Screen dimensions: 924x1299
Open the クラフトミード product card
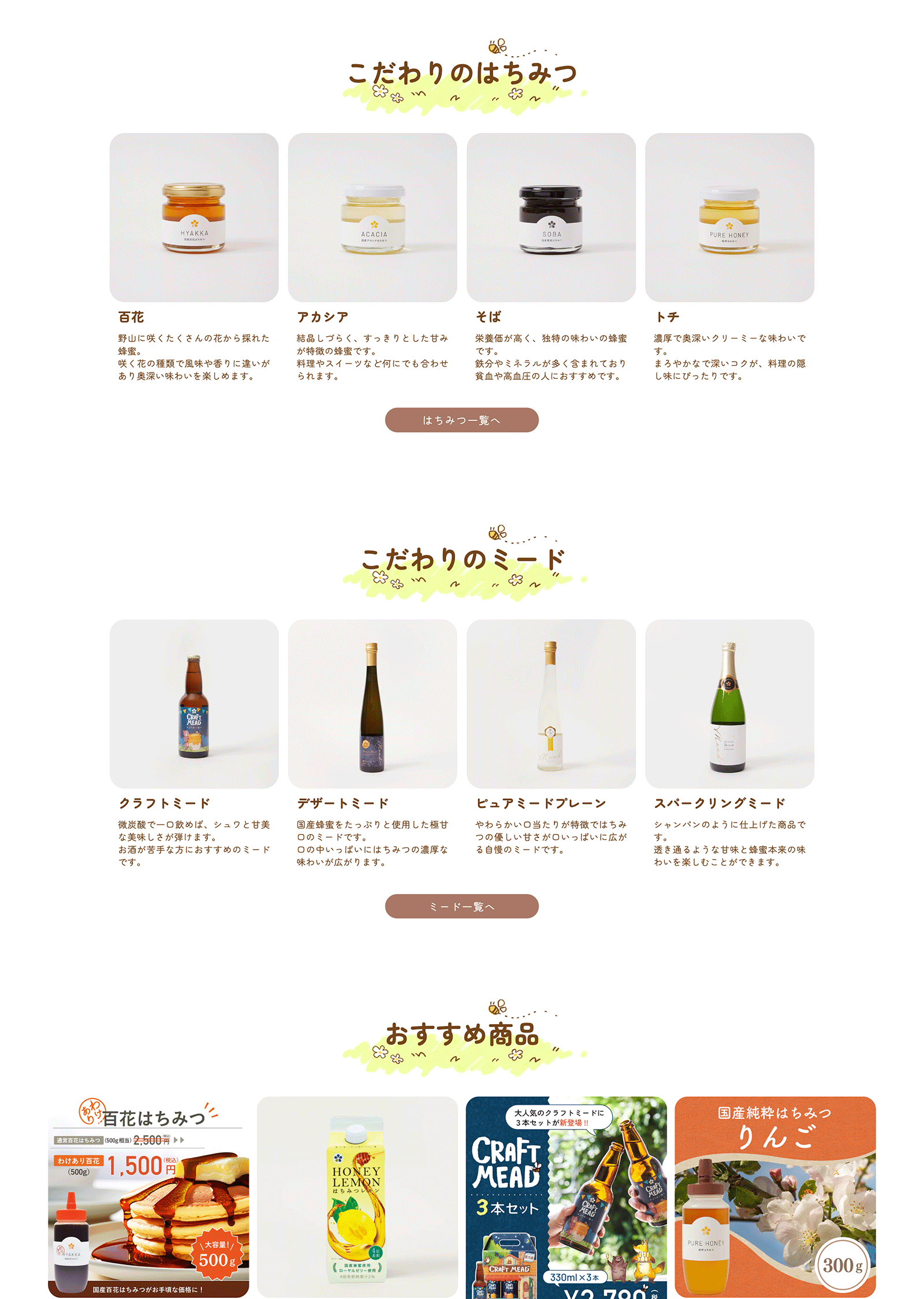[193, 704]
